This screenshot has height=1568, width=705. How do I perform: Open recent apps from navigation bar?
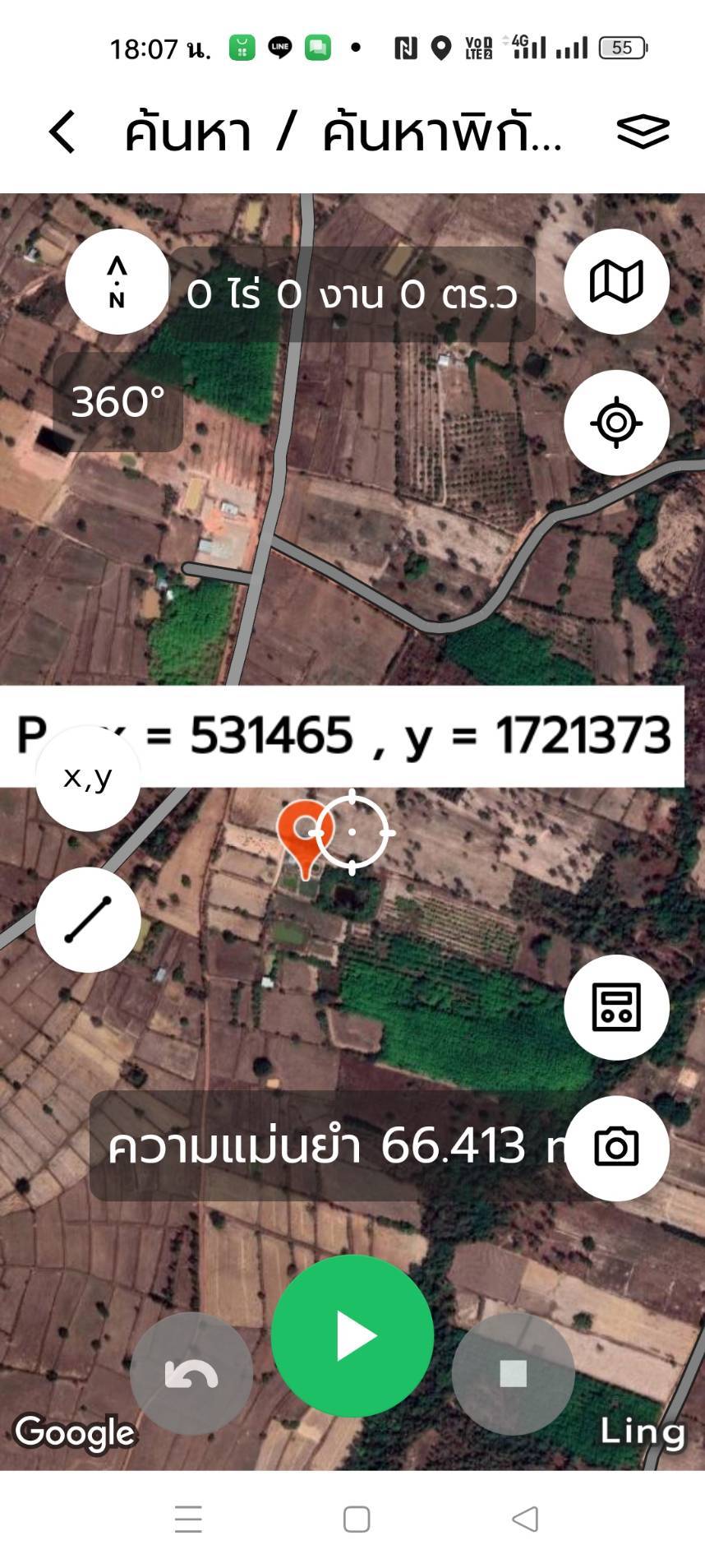(188, 1519)
